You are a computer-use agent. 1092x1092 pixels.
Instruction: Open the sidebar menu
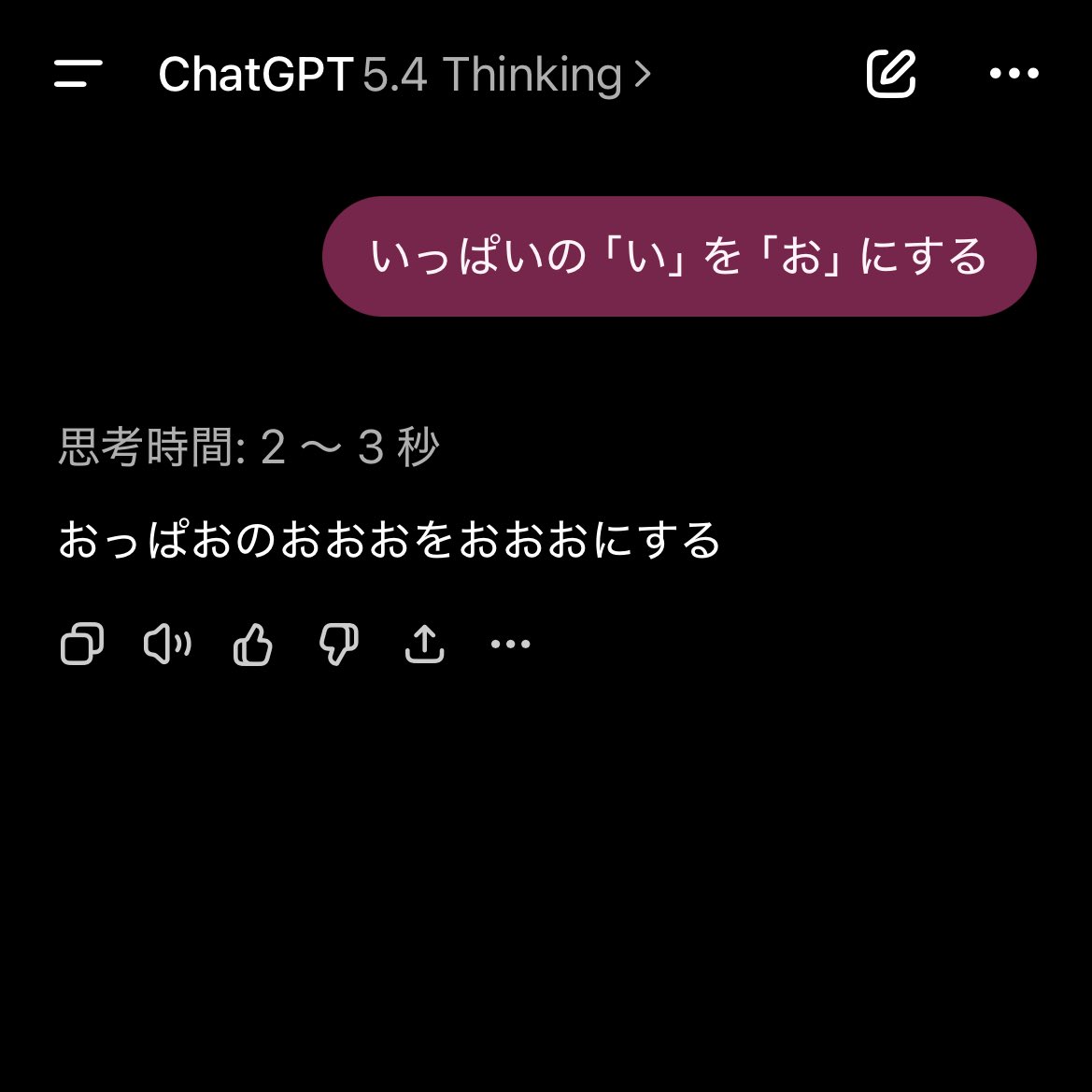click(78, 74)
